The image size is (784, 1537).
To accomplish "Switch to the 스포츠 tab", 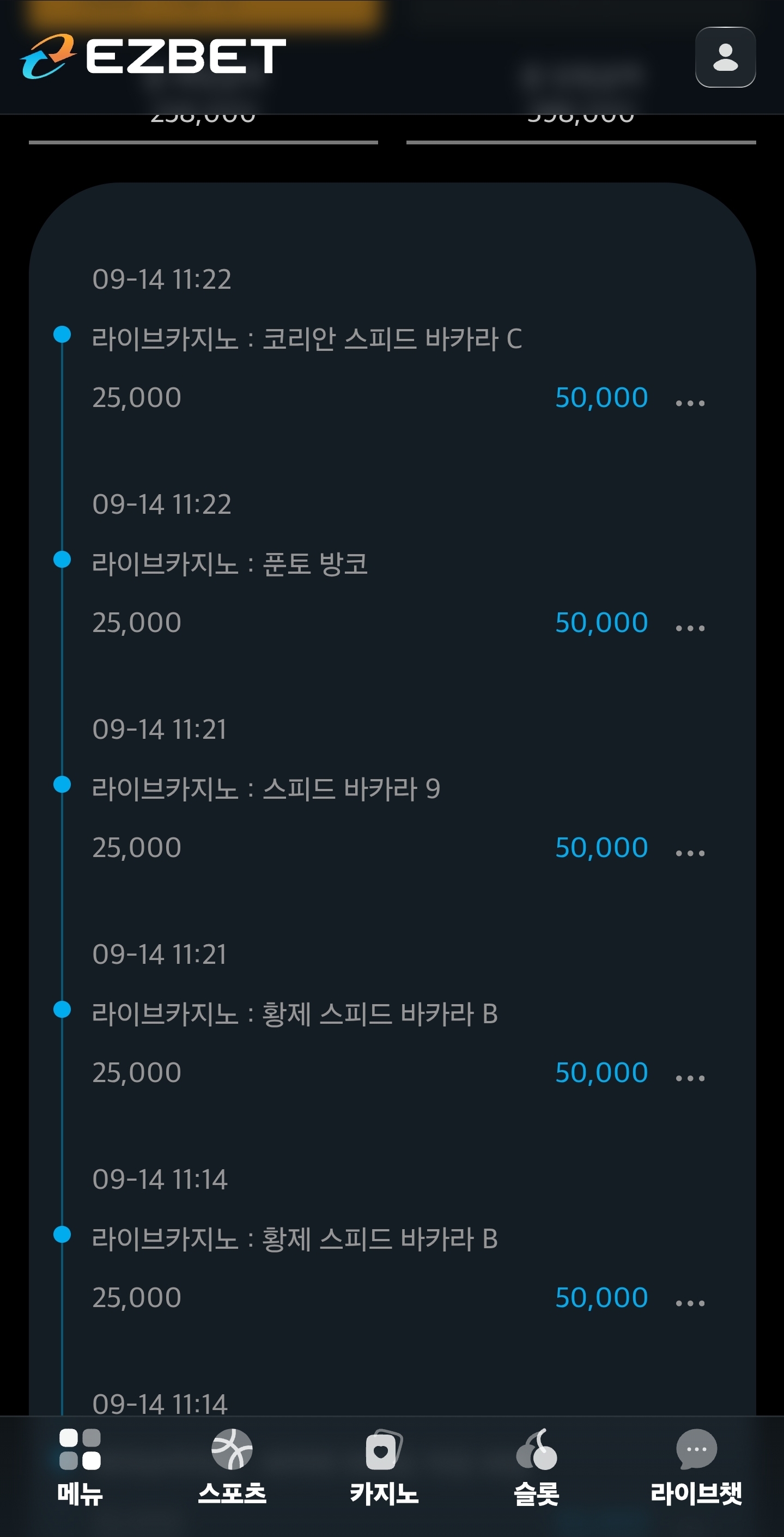I will (232, 1467).
